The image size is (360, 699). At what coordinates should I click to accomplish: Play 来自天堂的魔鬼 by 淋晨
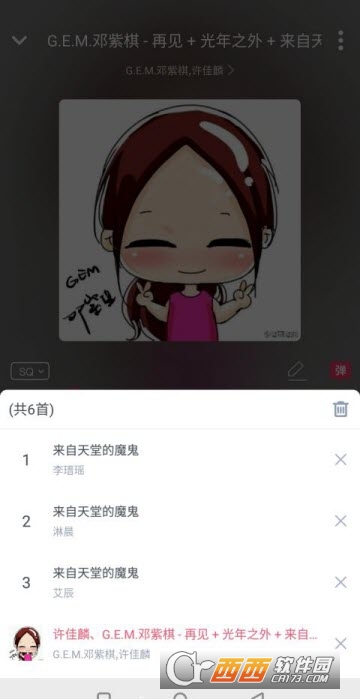click(x=180, y=521)
